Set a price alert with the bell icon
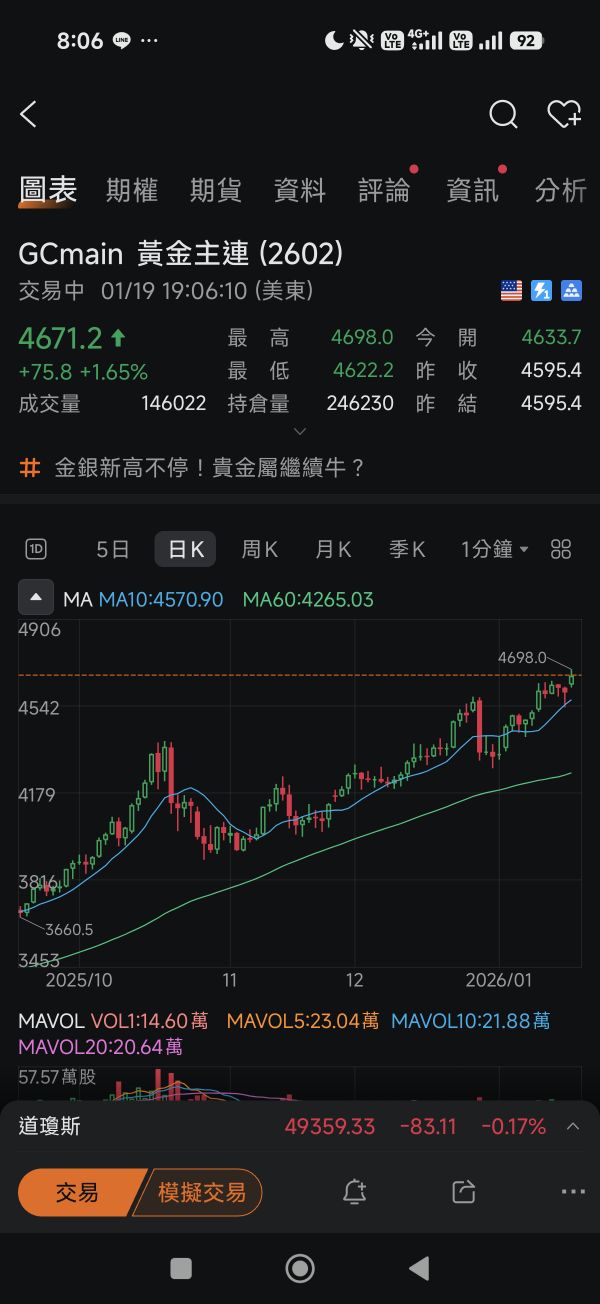600x1304 pixels. tap(355, 1192)
